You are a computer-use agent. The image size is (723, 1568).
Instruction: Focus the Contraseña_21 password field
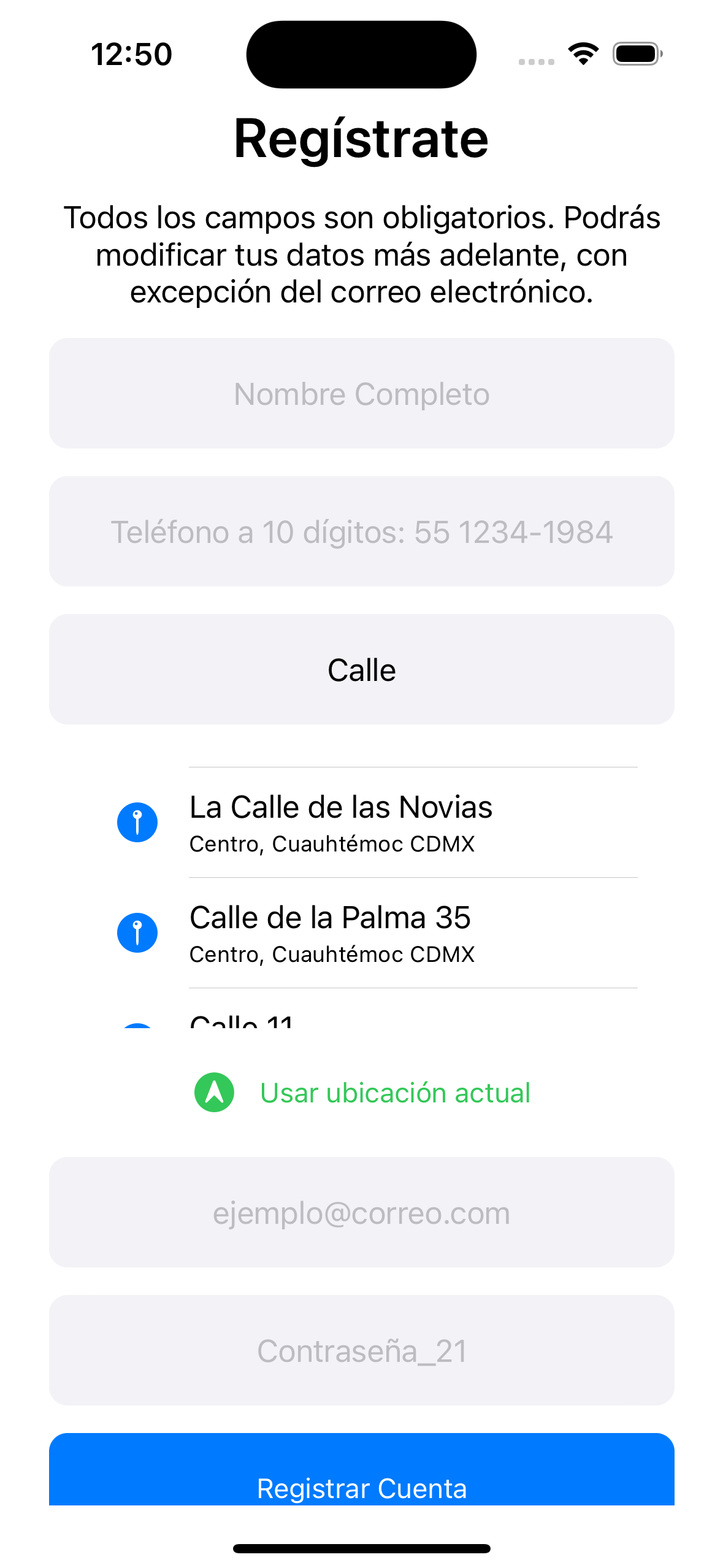click(x=361, y=1350)
